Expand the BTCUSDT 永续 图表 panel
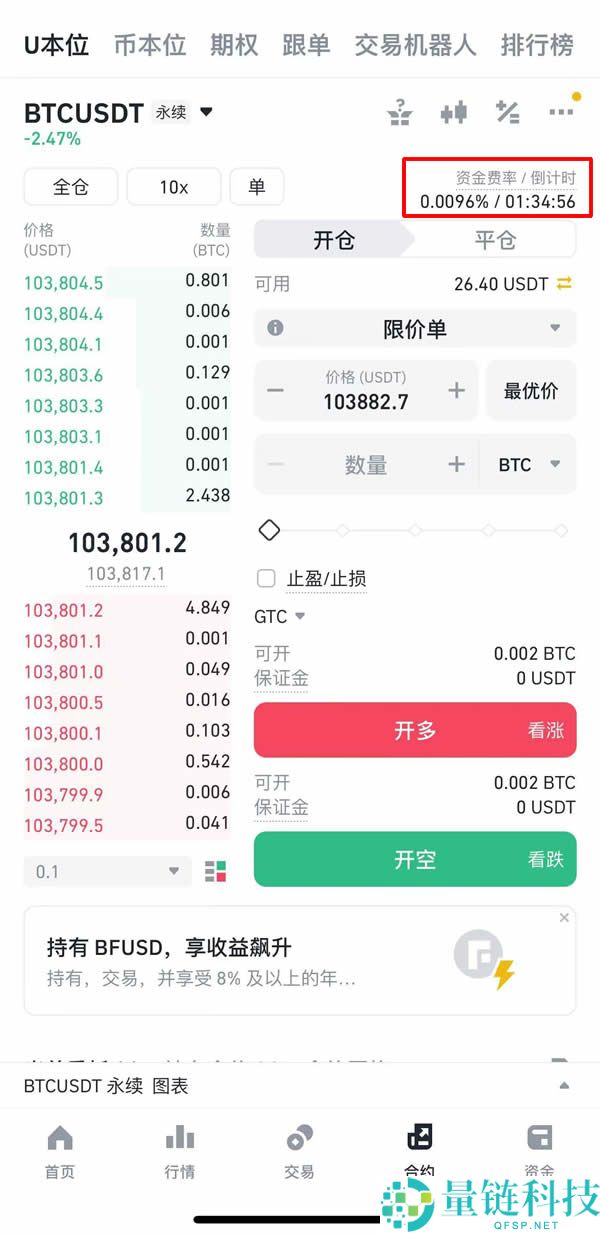 [564, 1086]
